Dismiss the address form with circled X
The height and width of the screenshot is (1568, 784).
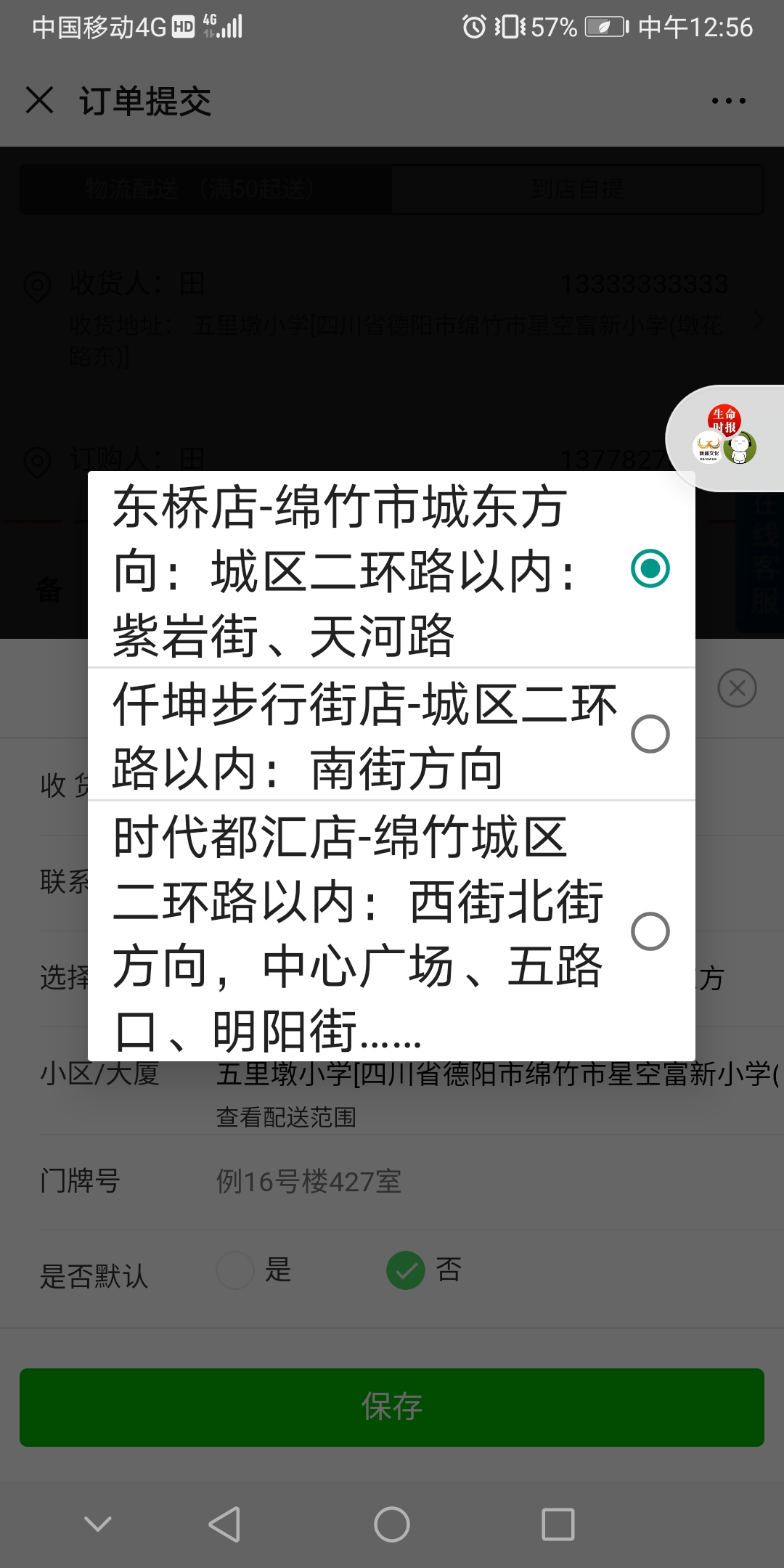(x=737, y=688)
